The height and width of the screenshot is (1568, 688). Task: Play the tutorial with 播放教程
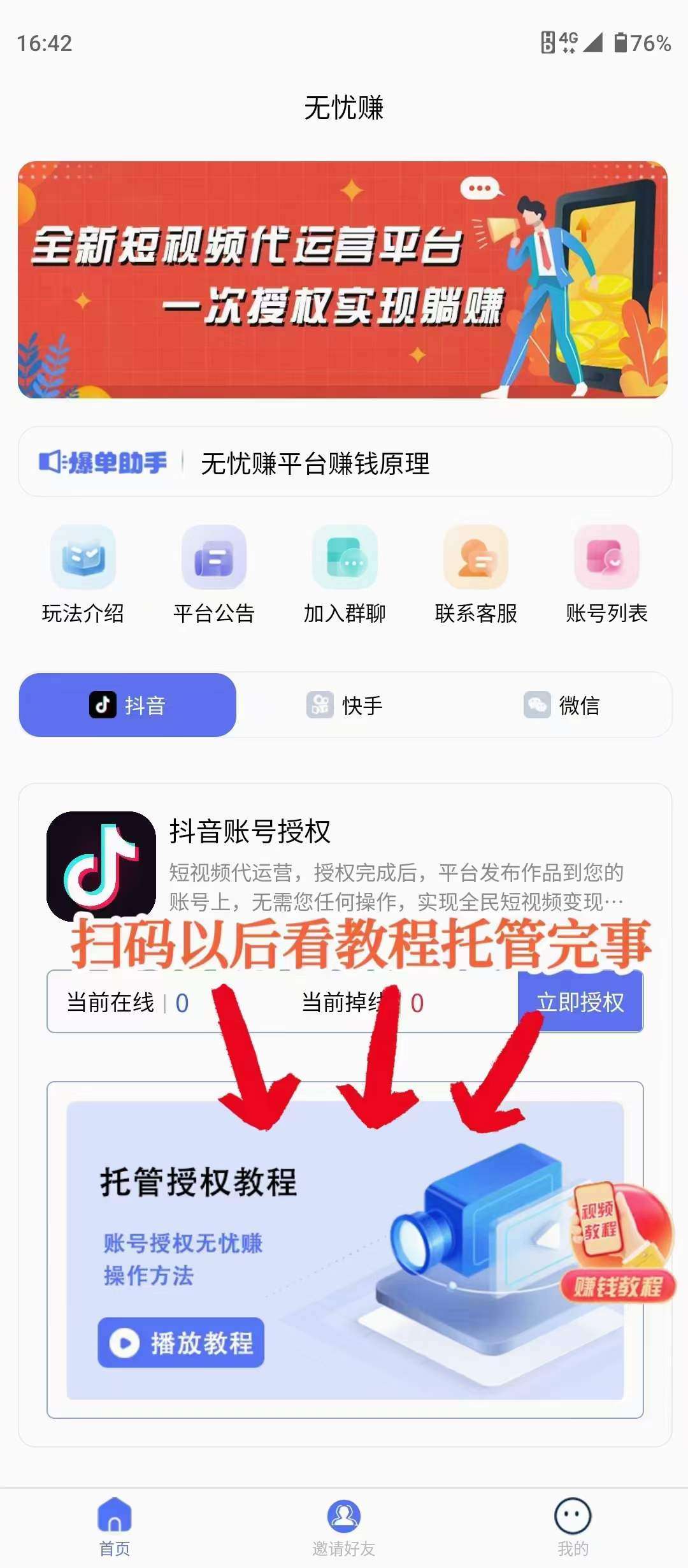coord(181,1342)
